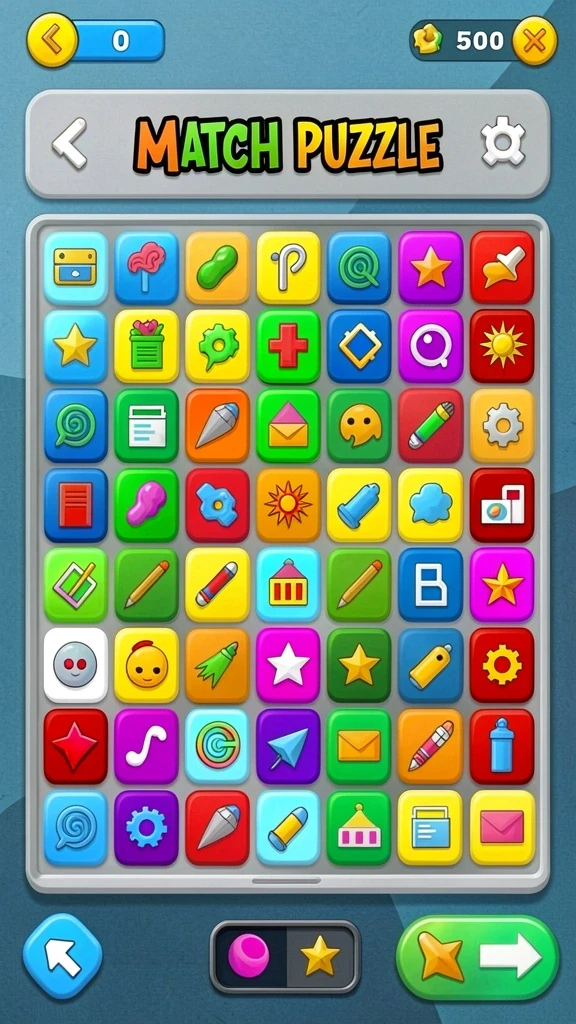Tap the blue paper plane tile
The width and height of the screenshot is (576, 1024).
coord(288,746)
